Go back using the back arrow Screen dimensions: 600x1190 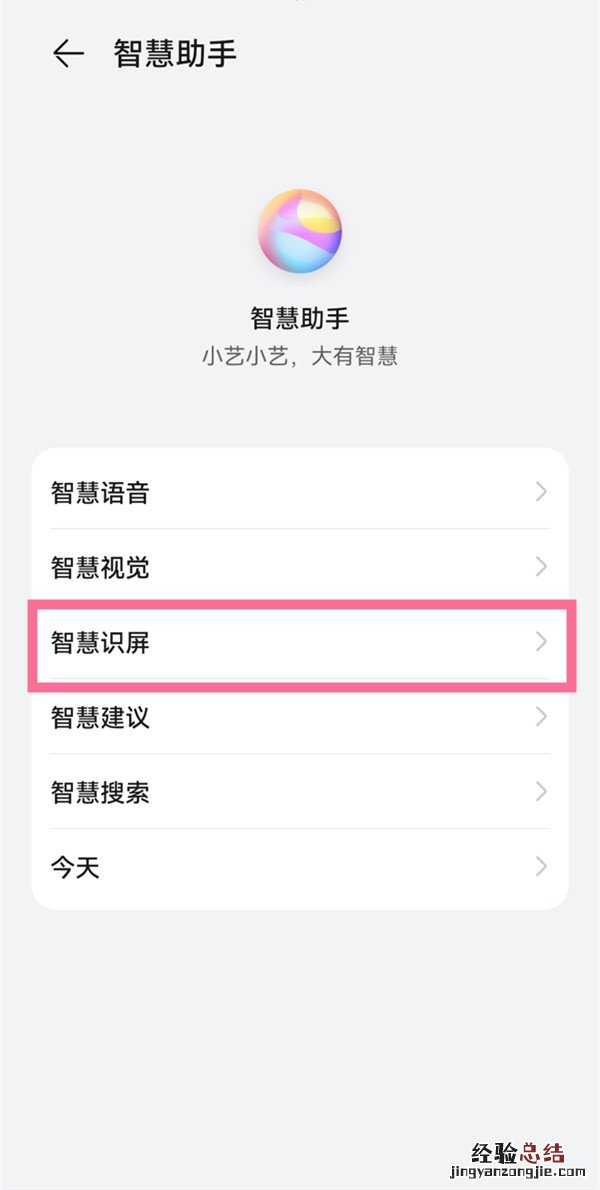pos(67,54)
